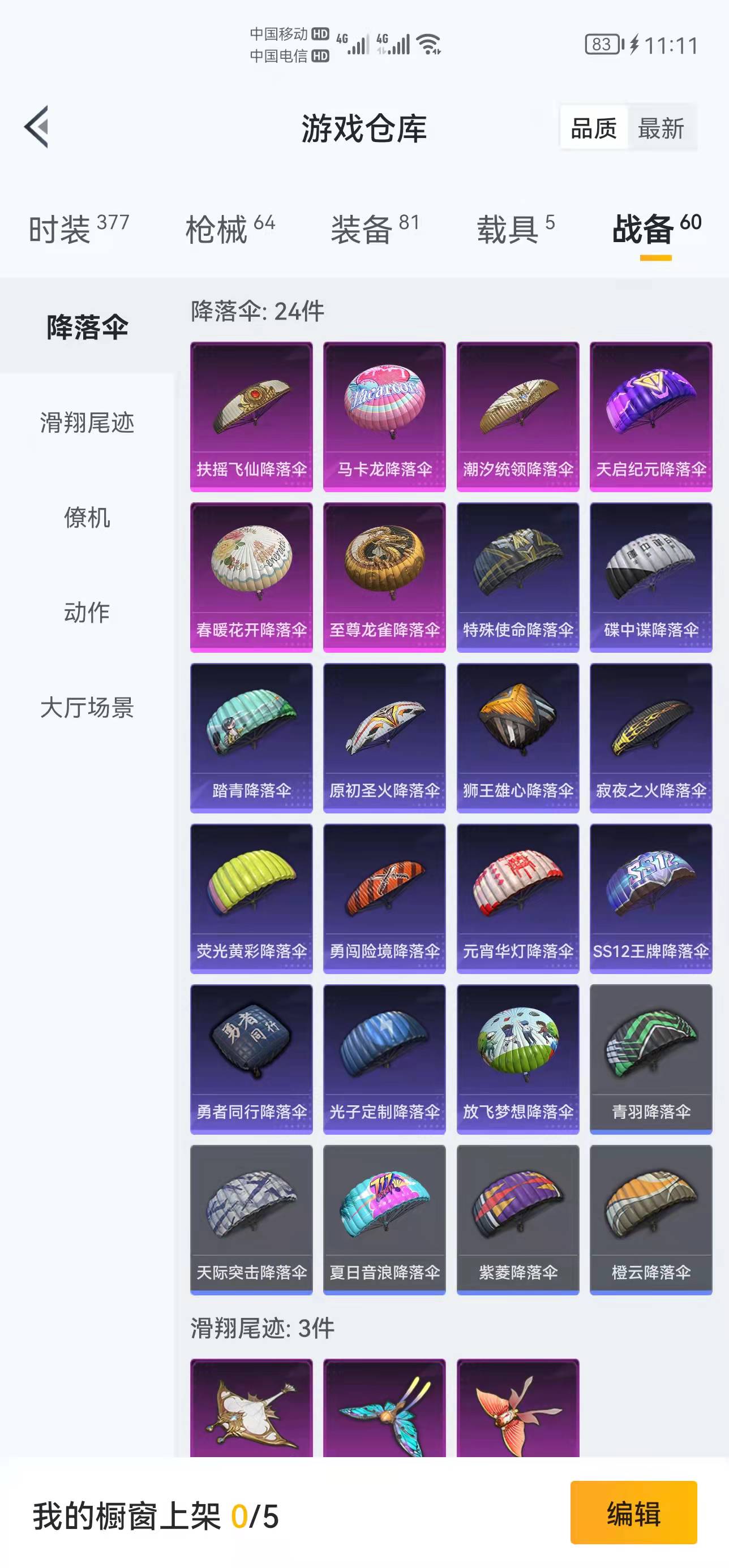Open the 大厅场景 category
The height and width of the screenshot is (1568, 729).
tap(87, 707)
